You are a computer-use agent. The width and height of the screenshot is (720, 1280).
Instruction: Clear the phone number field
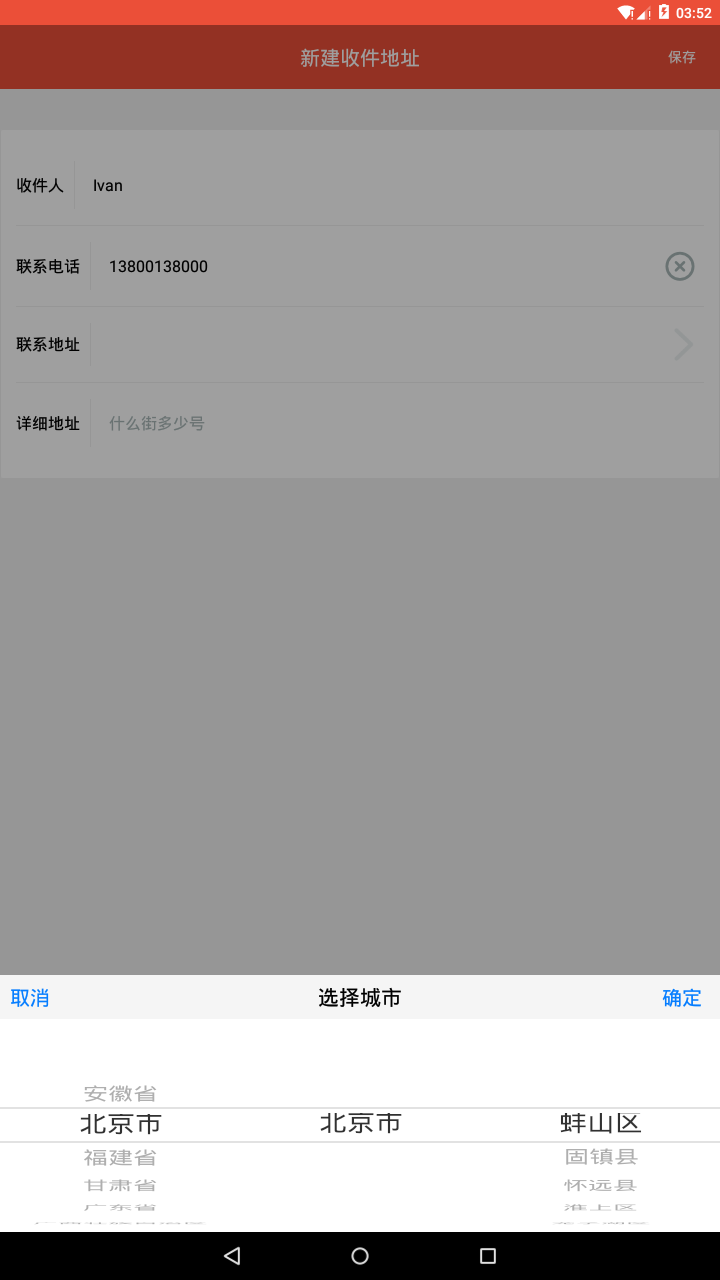680,266
